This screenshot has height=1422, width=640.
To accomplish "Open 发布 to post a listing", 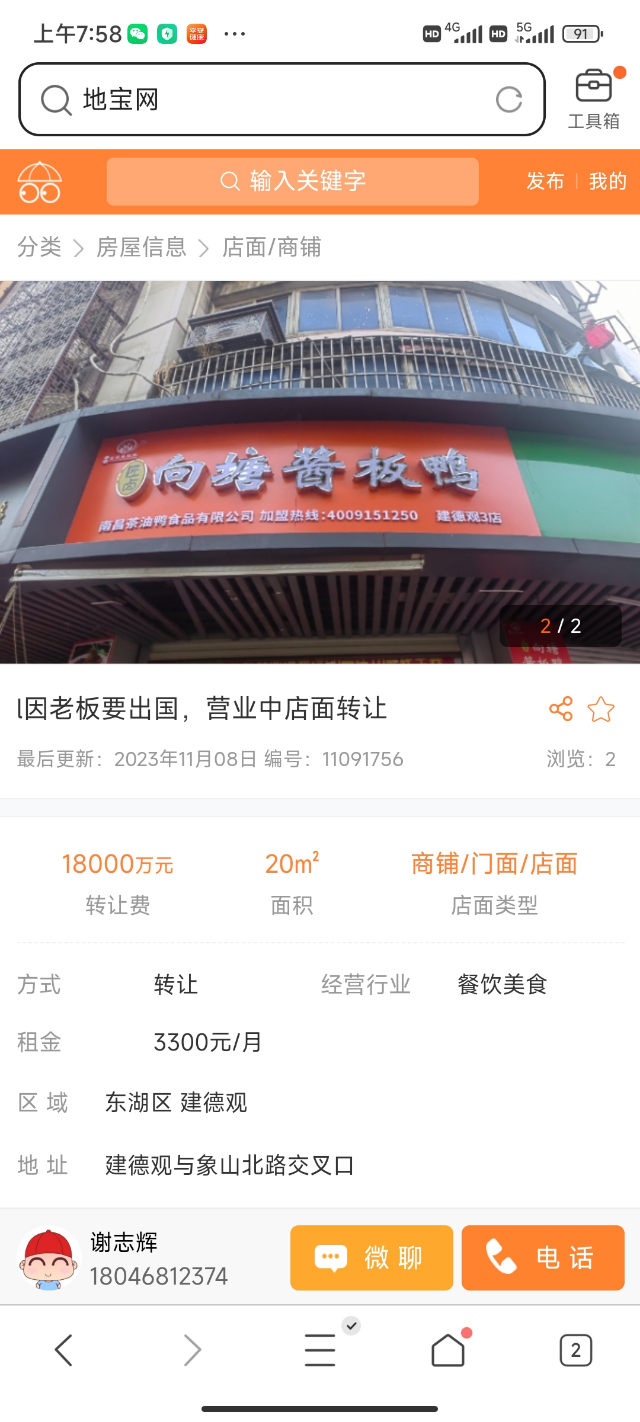I will click(x=545, y=181).
